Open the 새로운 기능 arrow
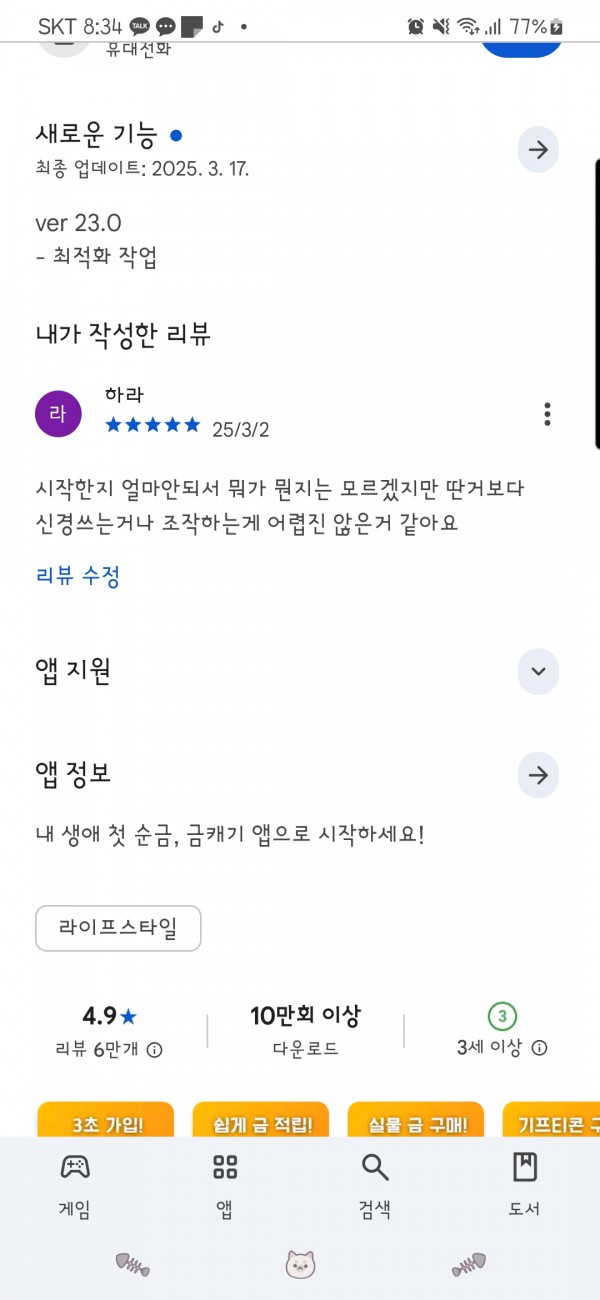The width and height of the screenshot is (600, 1300). (x=538, y=151)
